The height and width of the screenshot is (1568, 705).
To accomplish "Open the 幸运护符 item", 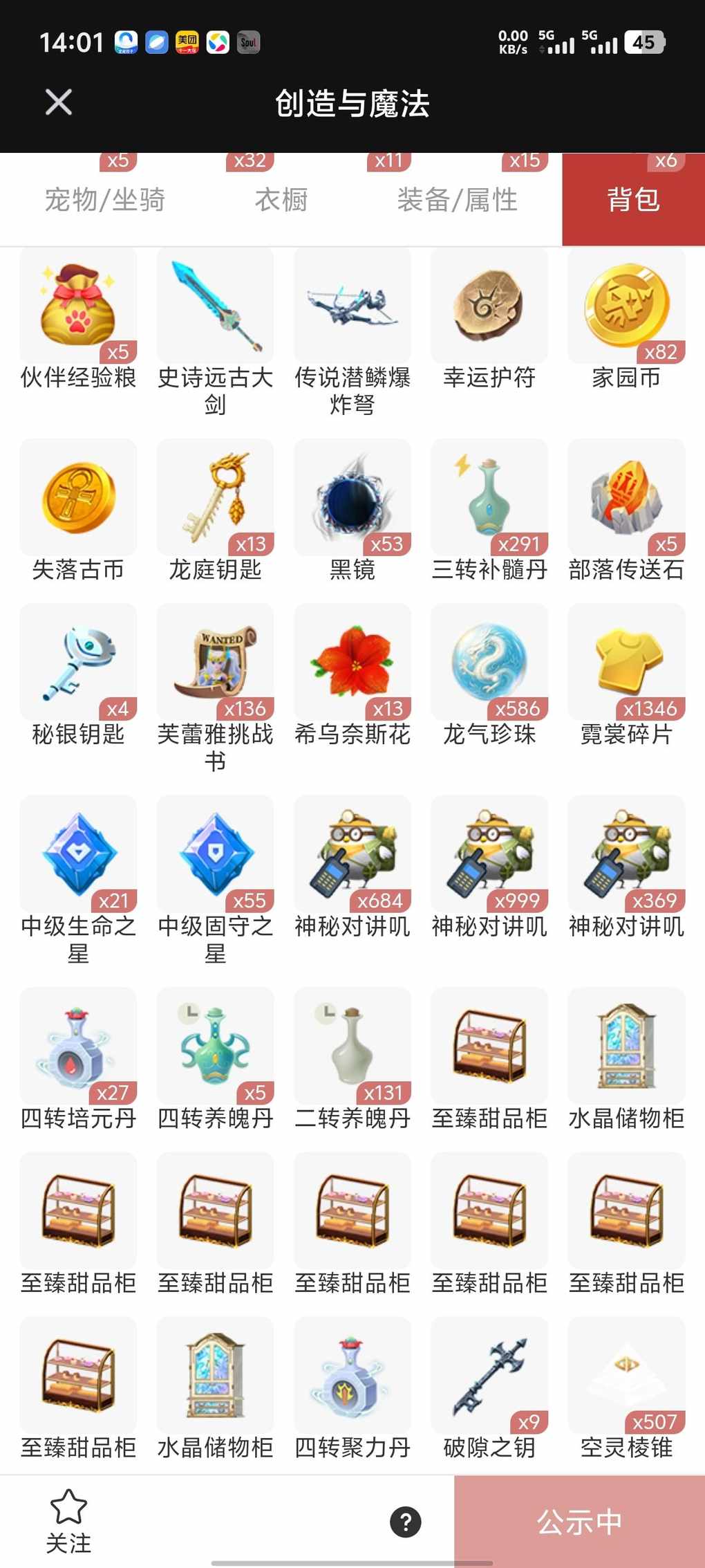I will pyautogui.click(x=489, y=306).
